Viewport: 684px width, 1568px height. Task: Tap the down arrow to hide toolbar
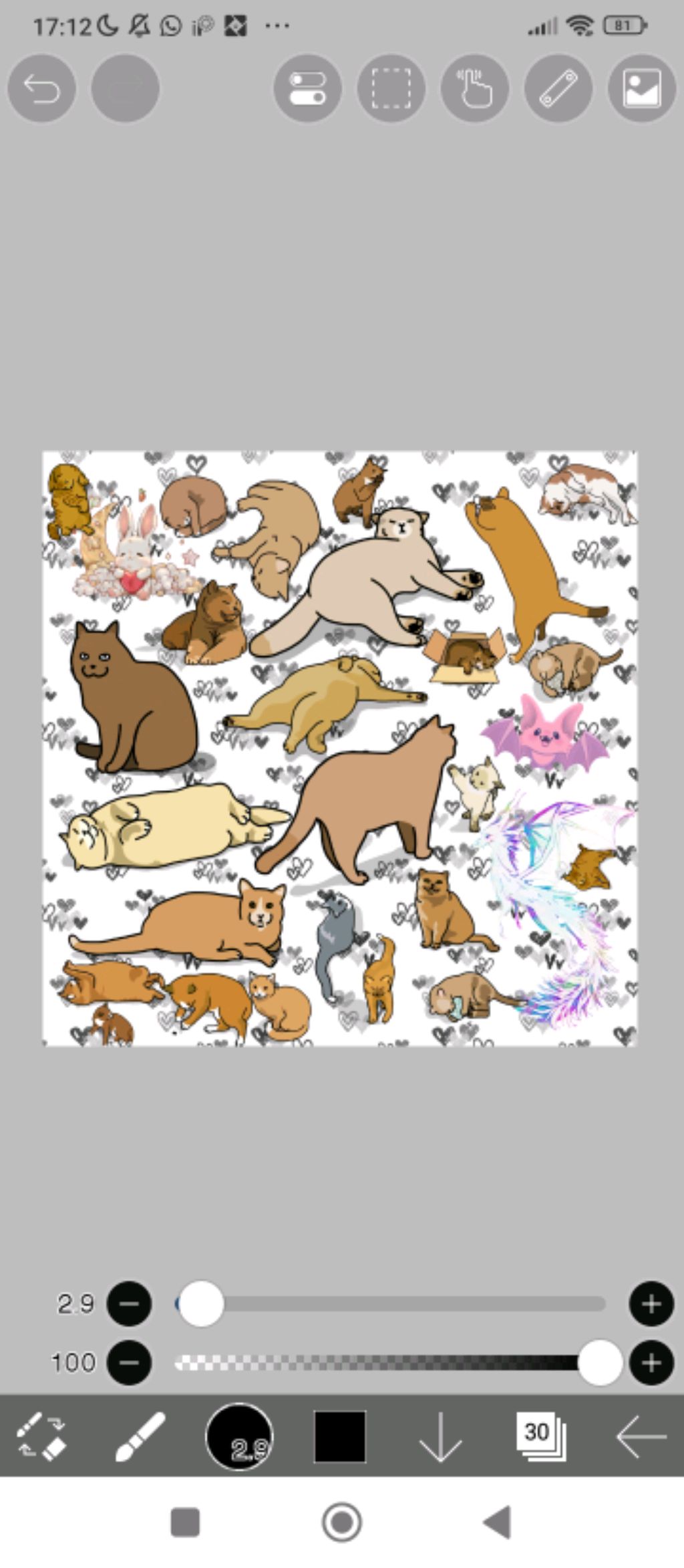pyautogui.click(x=440, y=1436)
